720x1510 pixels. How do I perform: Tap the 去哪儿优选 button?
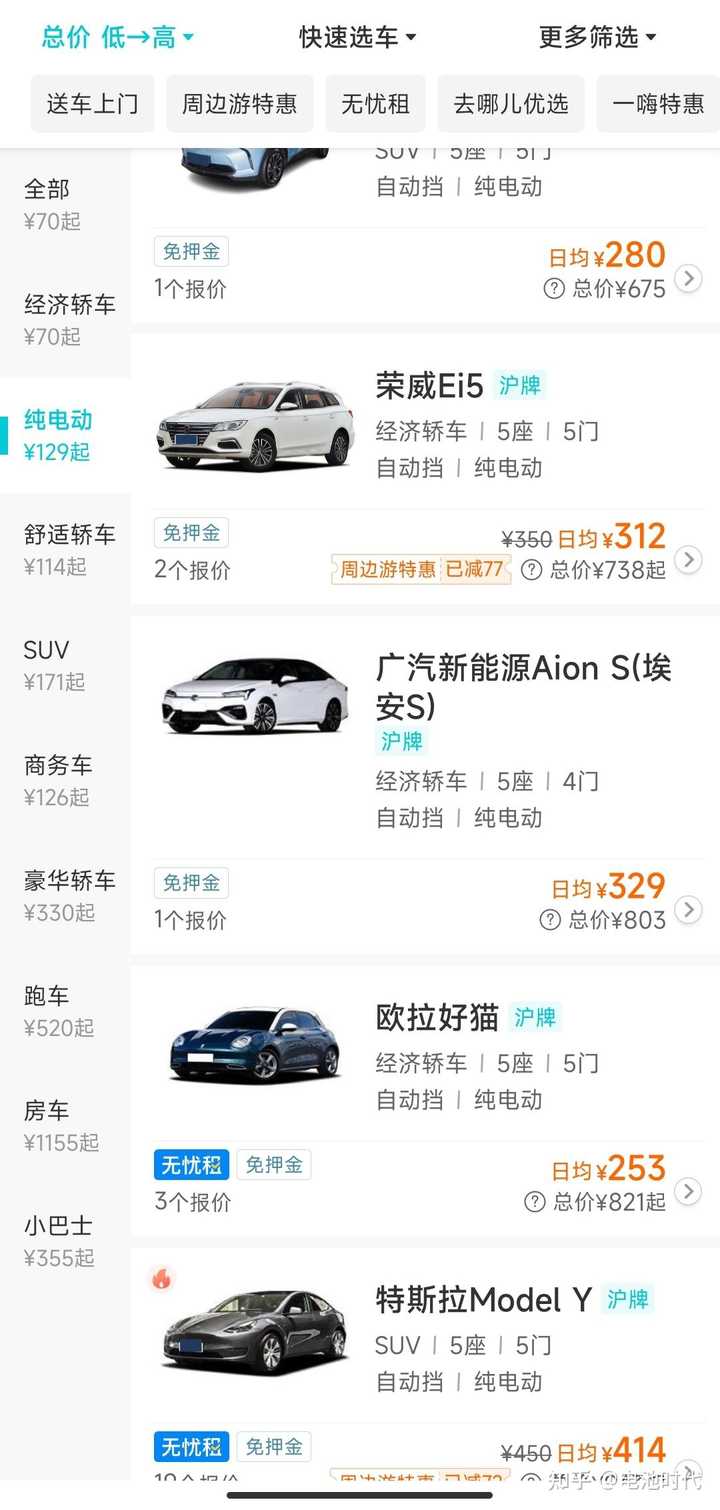click(x=511, y=103)
